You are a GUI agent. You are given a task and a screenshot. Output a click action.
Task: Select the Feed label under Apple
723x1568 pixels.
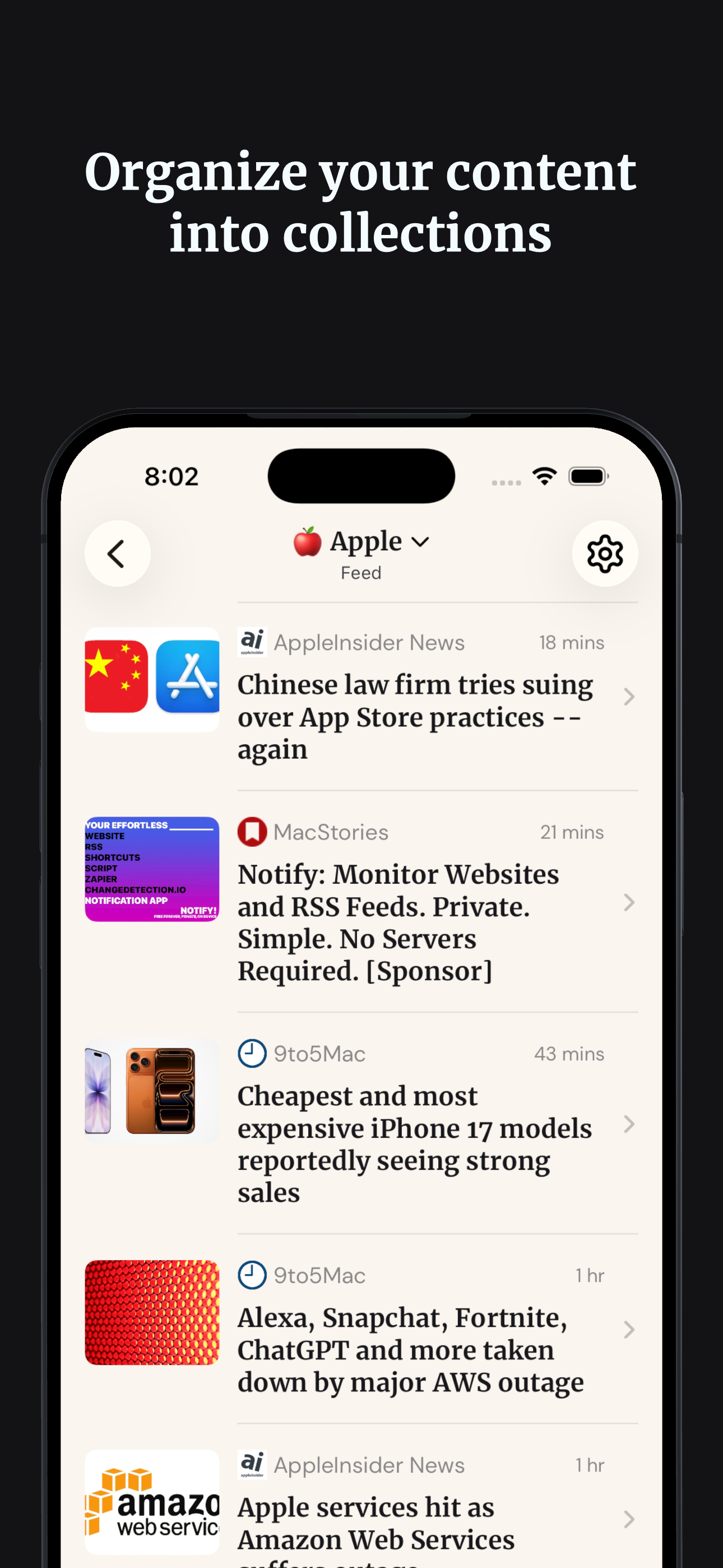tap(361, 572)
